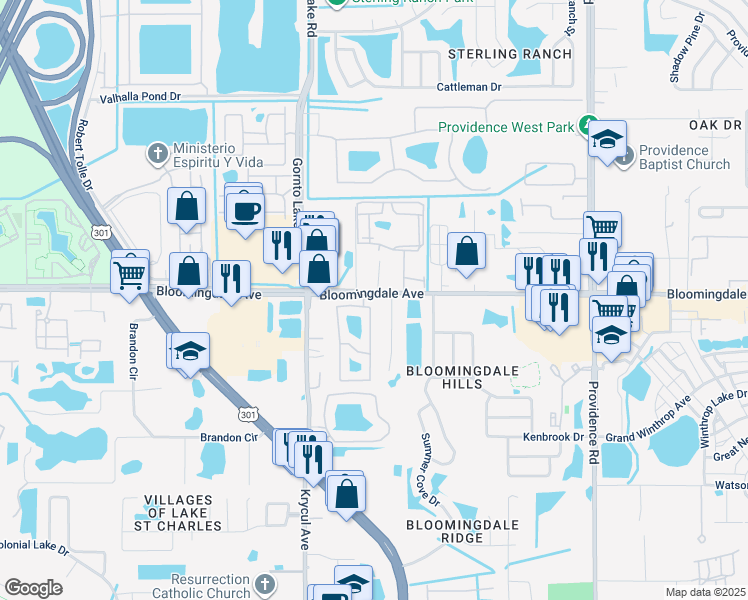Select the school marker near Providence Baptist Church

(606, 140)
